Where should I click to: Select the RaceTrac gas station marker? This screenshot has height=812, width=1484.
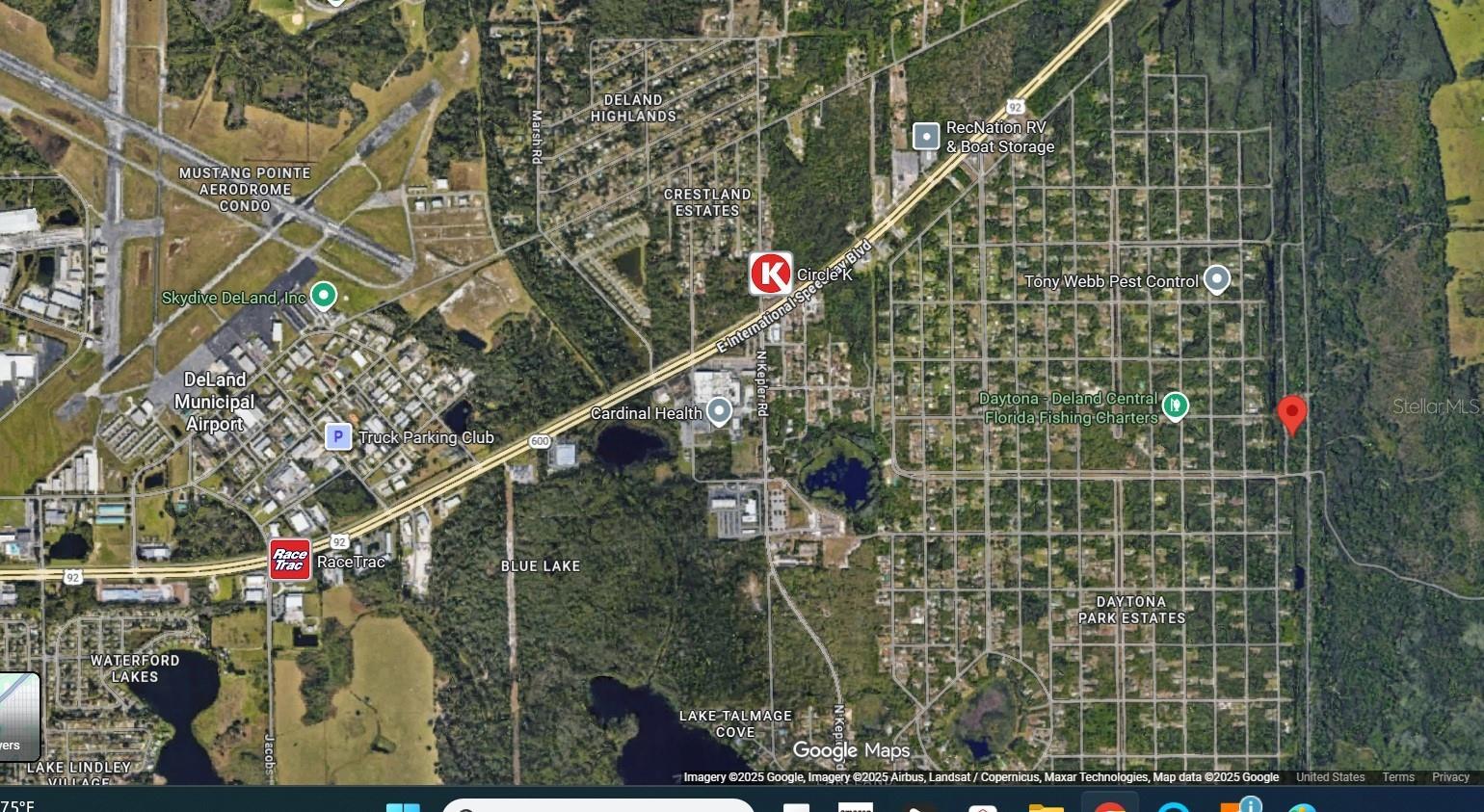click(x=290, y=560)
